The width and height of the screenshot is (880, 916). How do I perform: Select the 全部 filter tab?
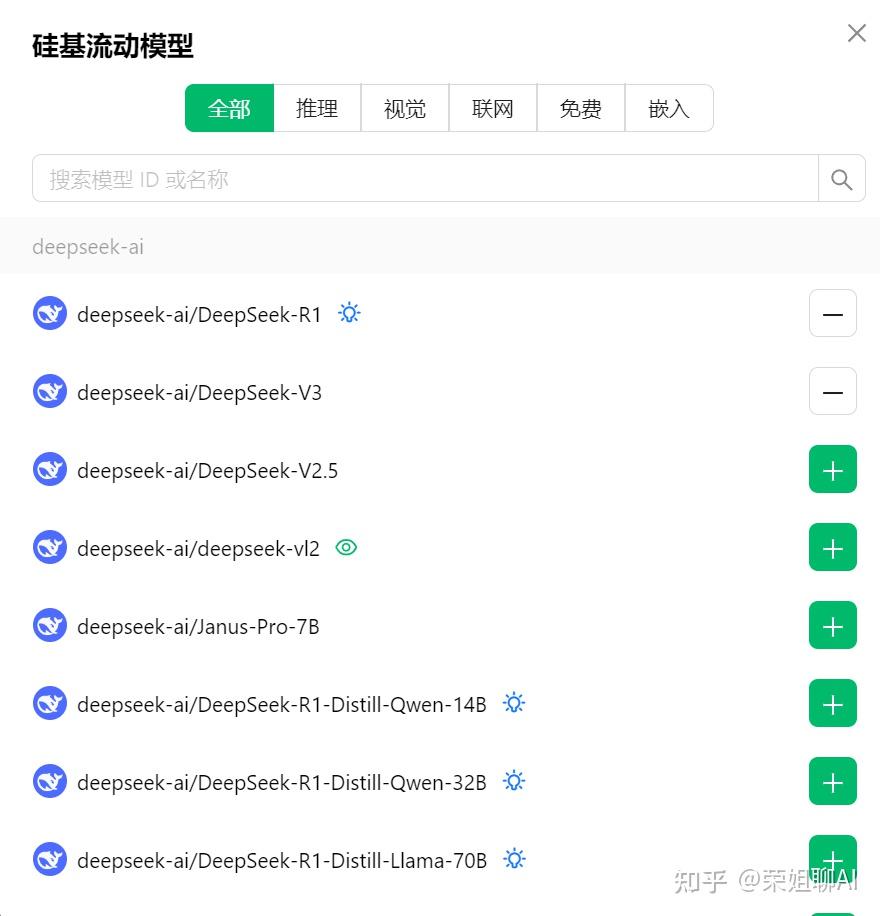pyautogui.click(x=229, y=108)
